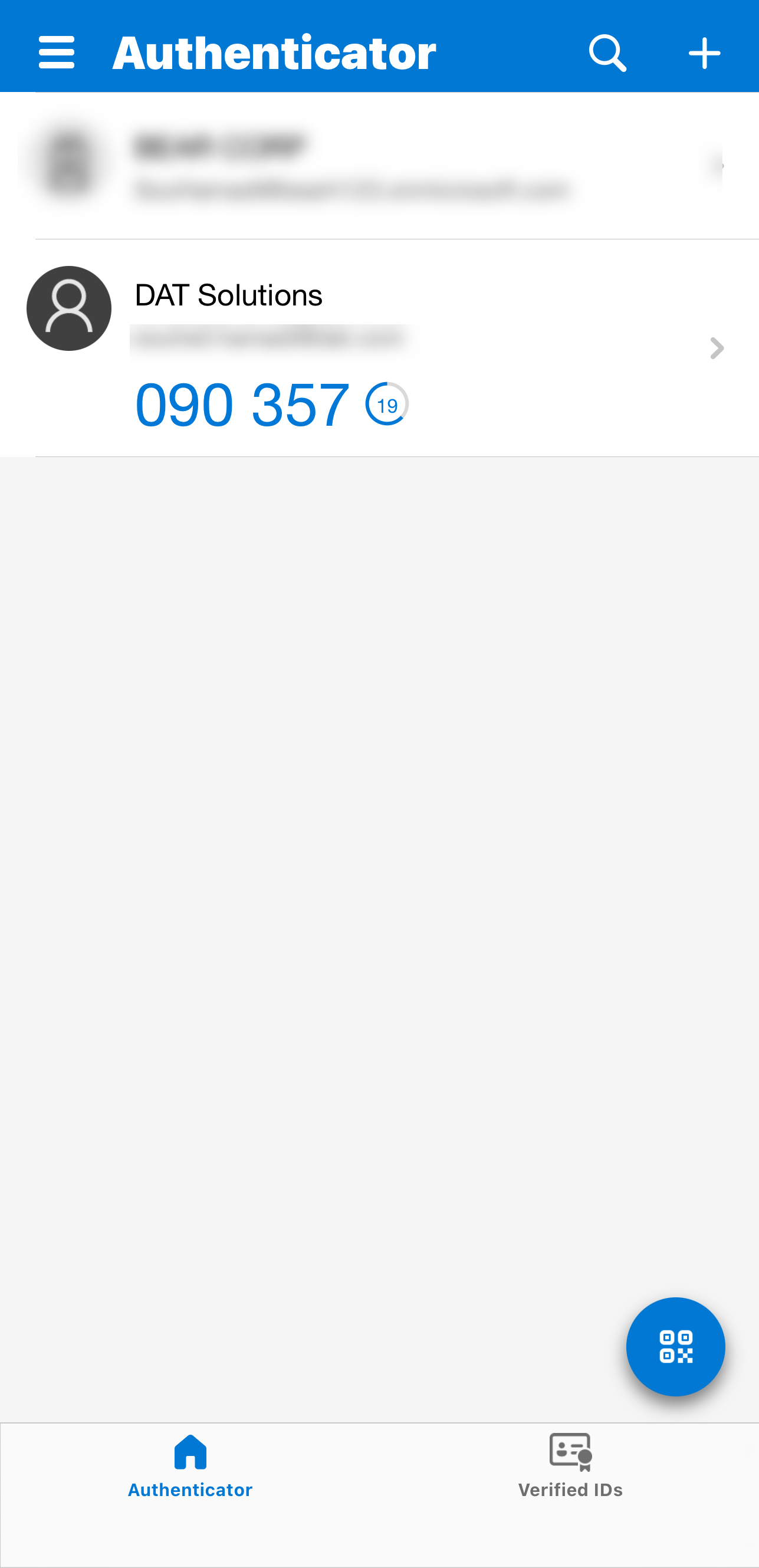Add a new account with plus icon

coord(704,53)
